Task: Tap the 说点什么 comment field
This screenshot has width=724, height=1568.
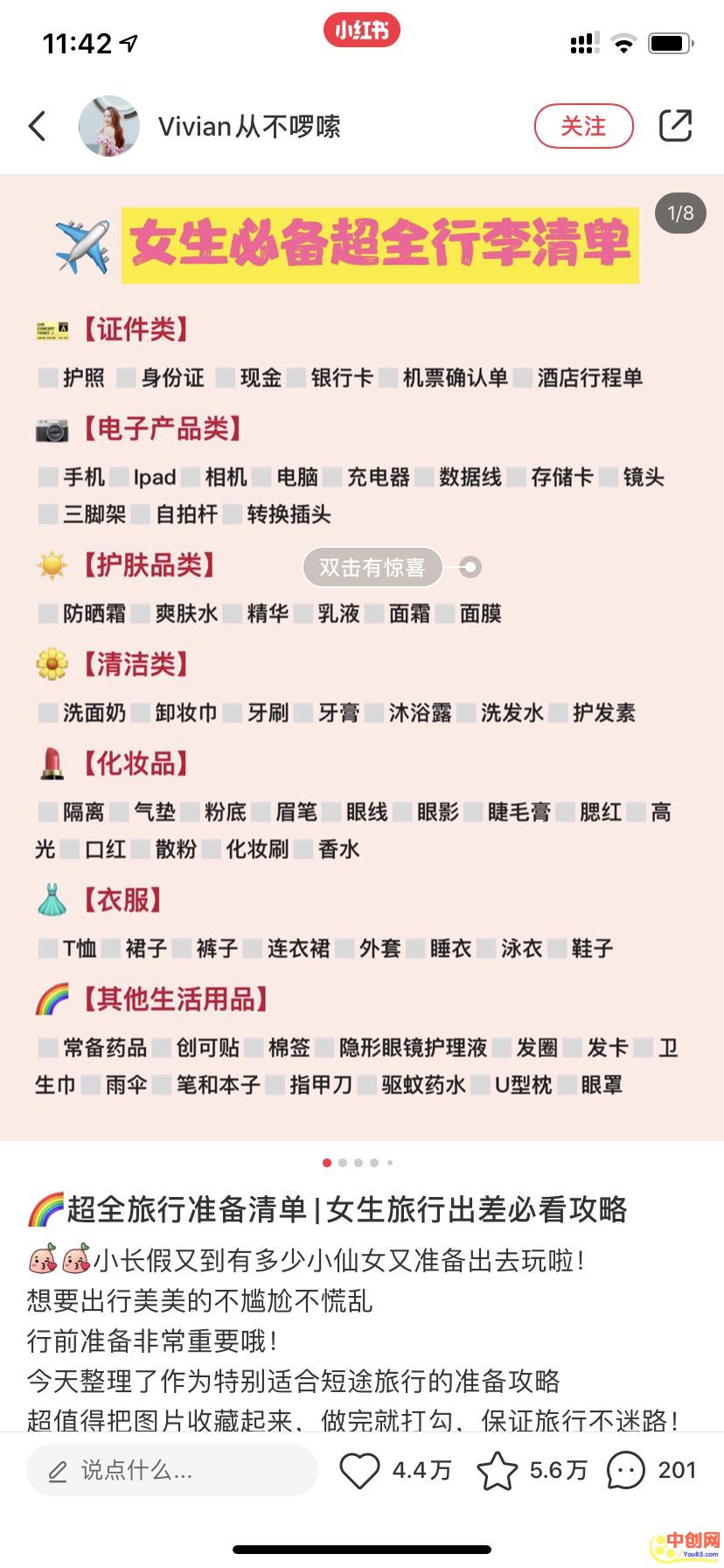Action: [171, 1470]
